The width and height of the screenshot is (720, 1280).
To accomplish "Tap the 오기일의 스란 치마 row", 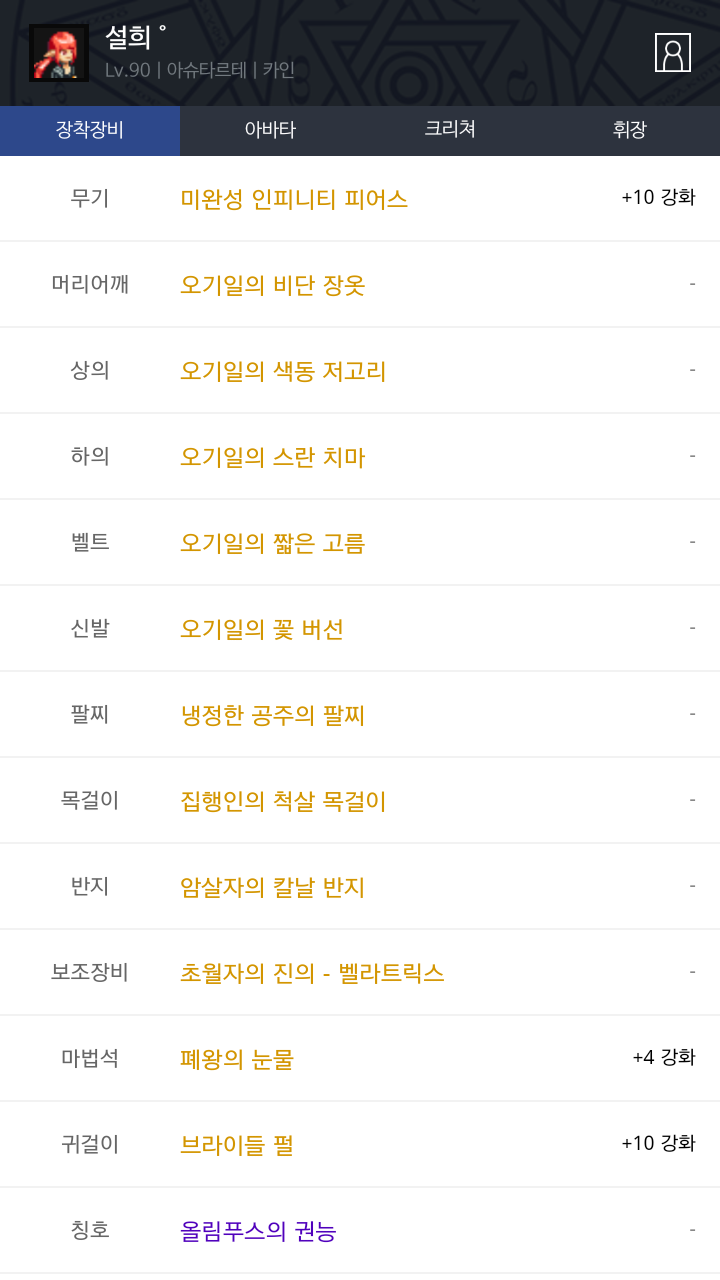I will point(273,457).
